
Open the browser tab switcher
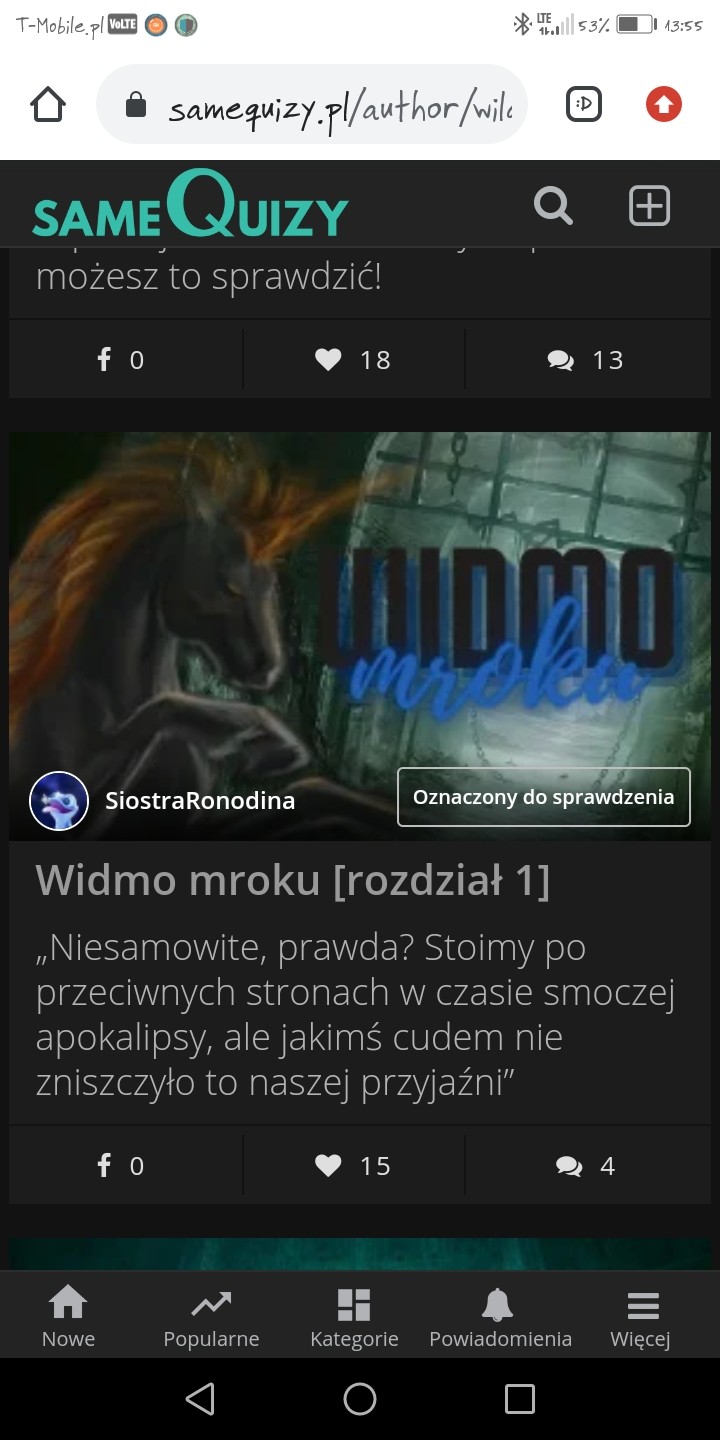[584, 104]
